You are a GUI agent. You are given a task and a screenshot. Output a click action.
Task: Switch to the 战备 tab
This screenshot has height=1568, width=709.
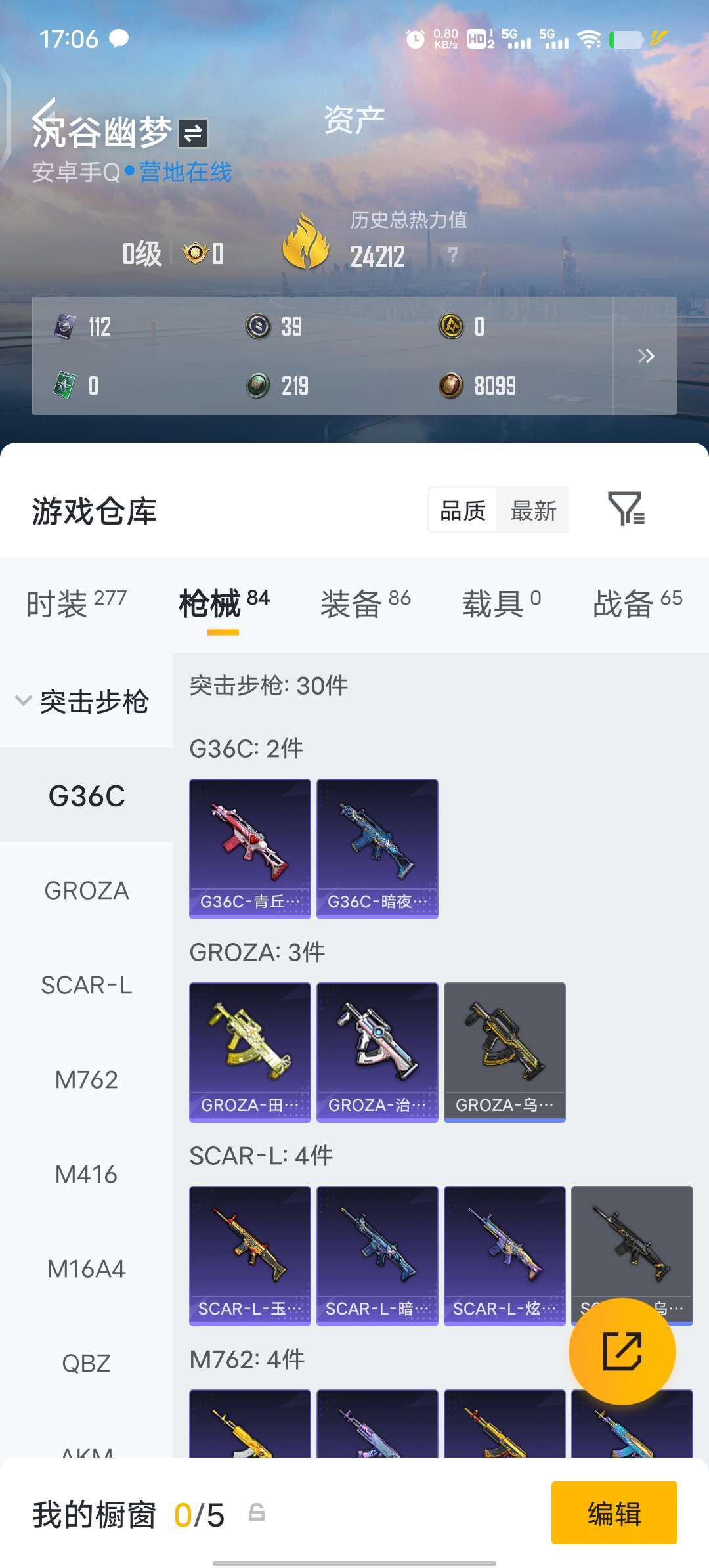pyautogui.click(x=637, y=603)
